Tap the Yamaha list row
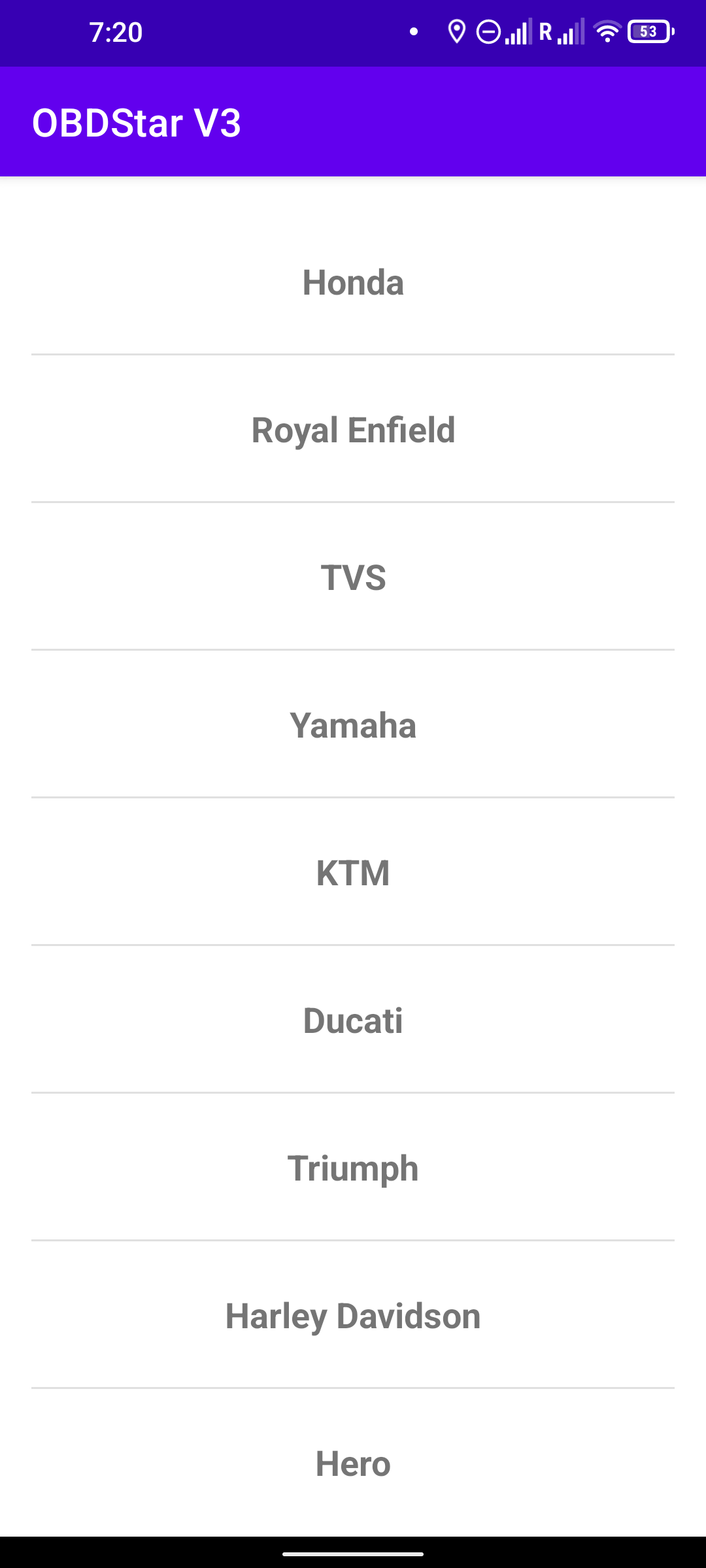706x1568 pixels. point(353,725)
